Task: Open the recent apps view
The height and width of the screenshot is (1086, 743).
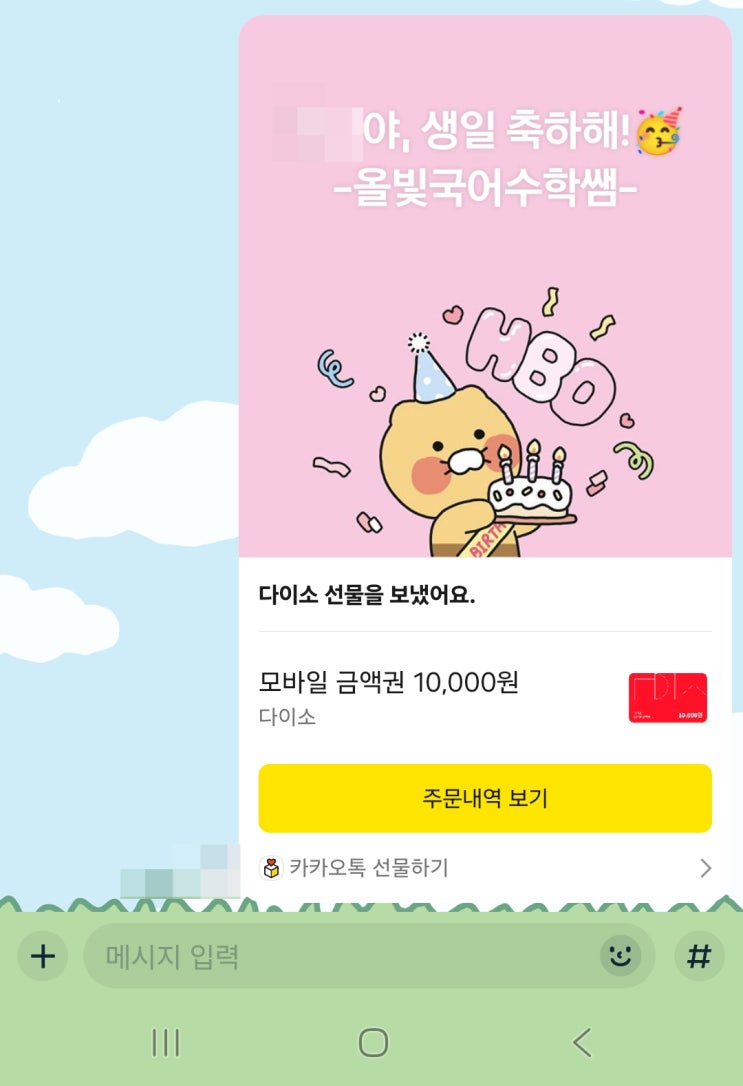Action: coord(165,1043)
